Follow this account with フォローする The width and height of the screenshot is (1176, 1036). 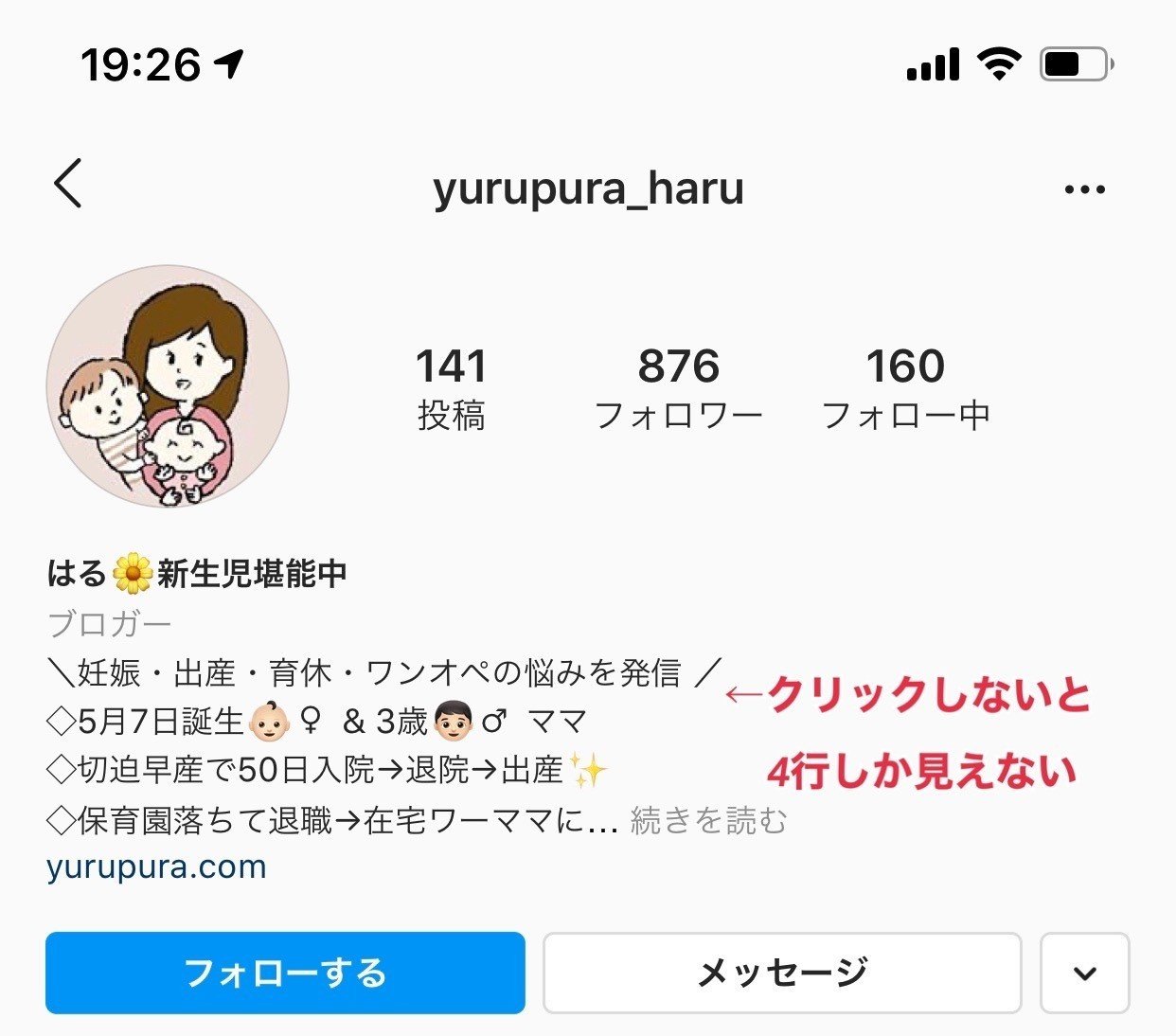tap(285, 973)
